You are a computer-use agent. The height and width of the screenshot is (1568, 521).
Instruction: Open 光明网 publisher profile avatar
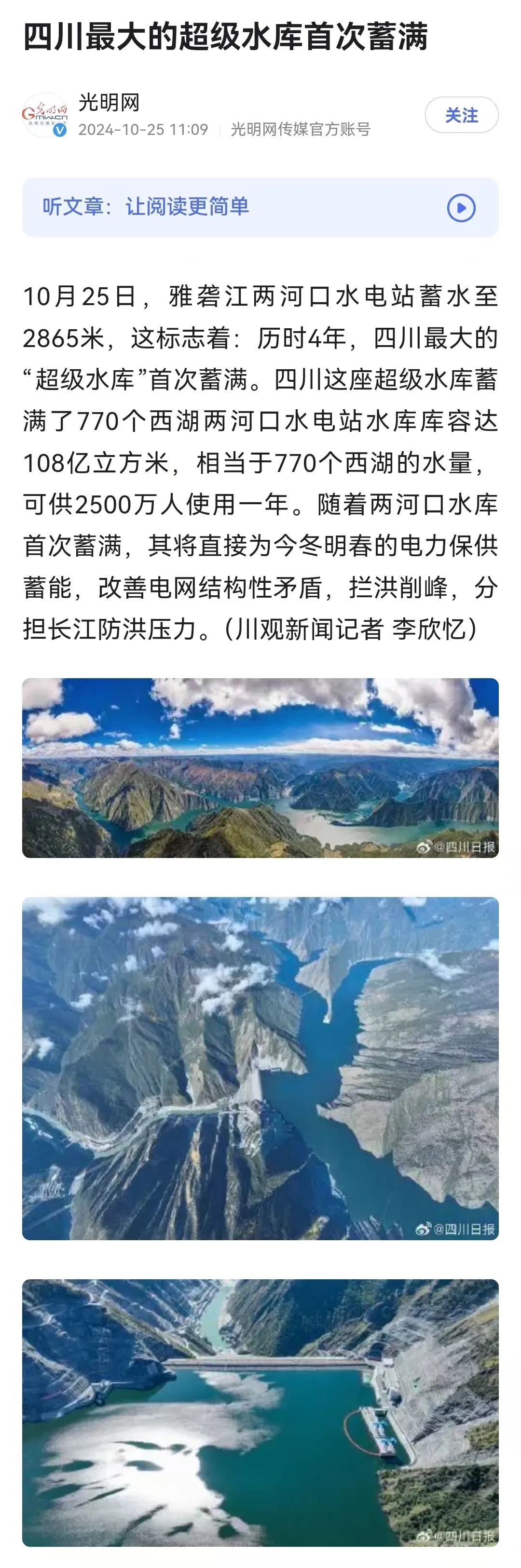[44, 115]
